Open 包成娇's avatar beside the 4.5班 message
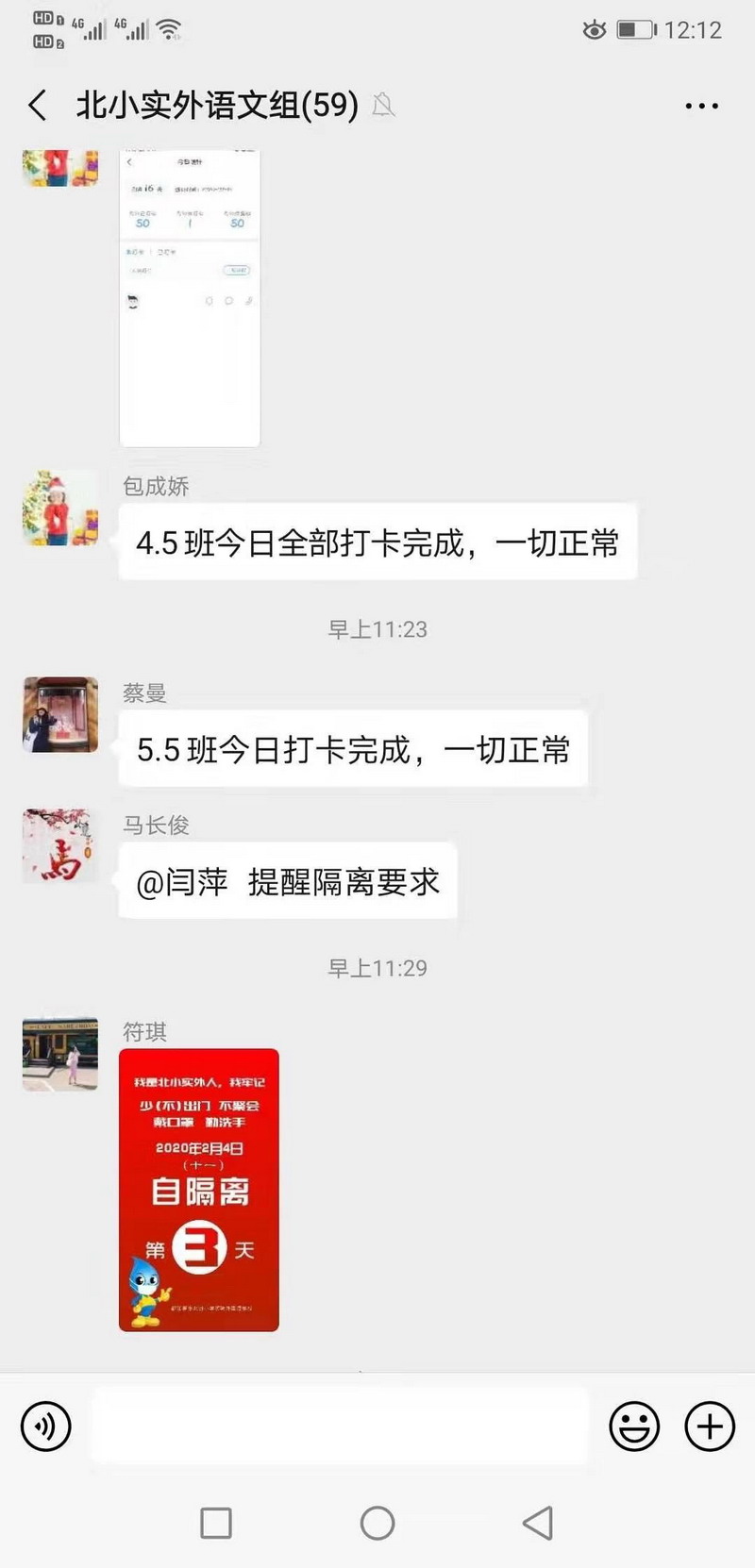This screenshot has width=755, height=1568. (x=60, y=509)
